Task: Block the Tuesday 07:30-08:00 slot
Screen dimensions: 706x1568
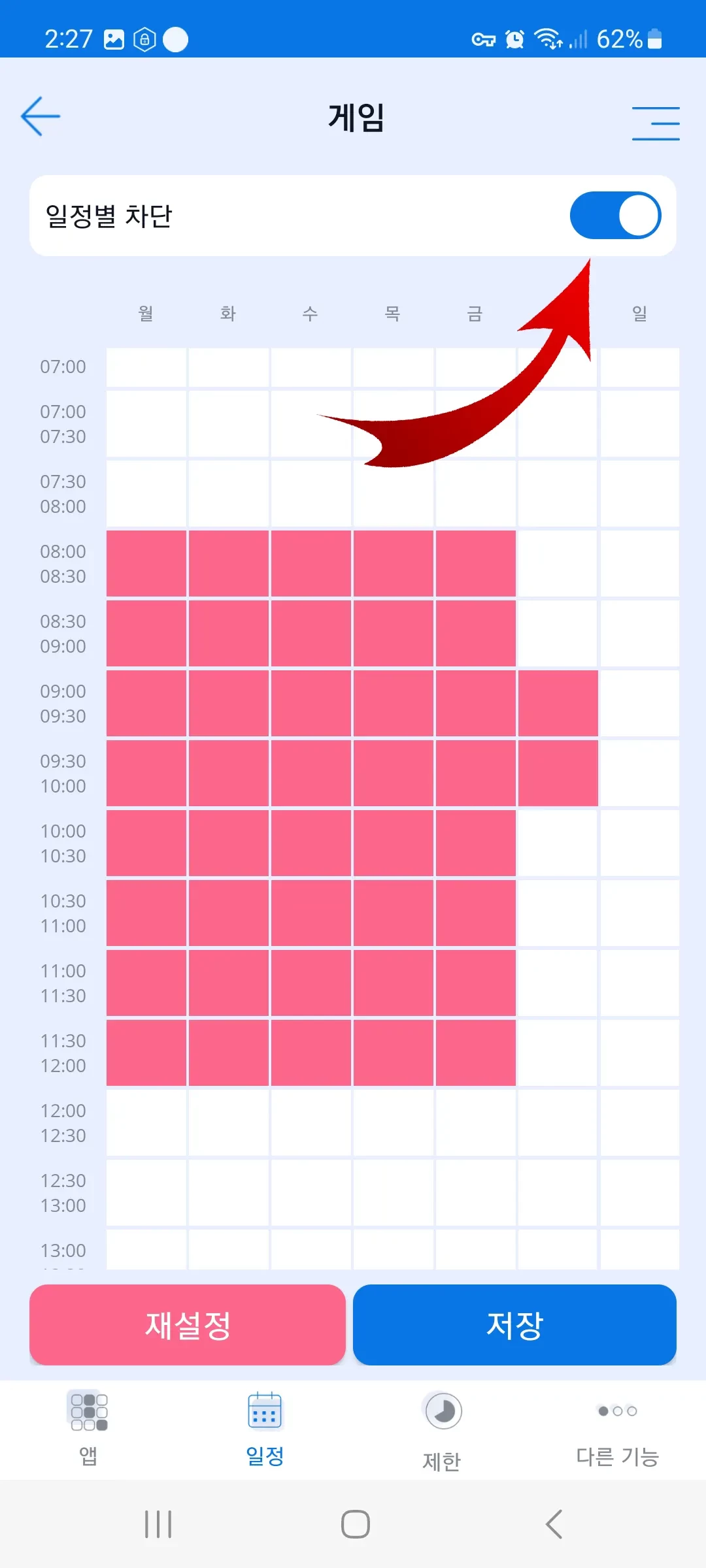Action: (229, 493)
